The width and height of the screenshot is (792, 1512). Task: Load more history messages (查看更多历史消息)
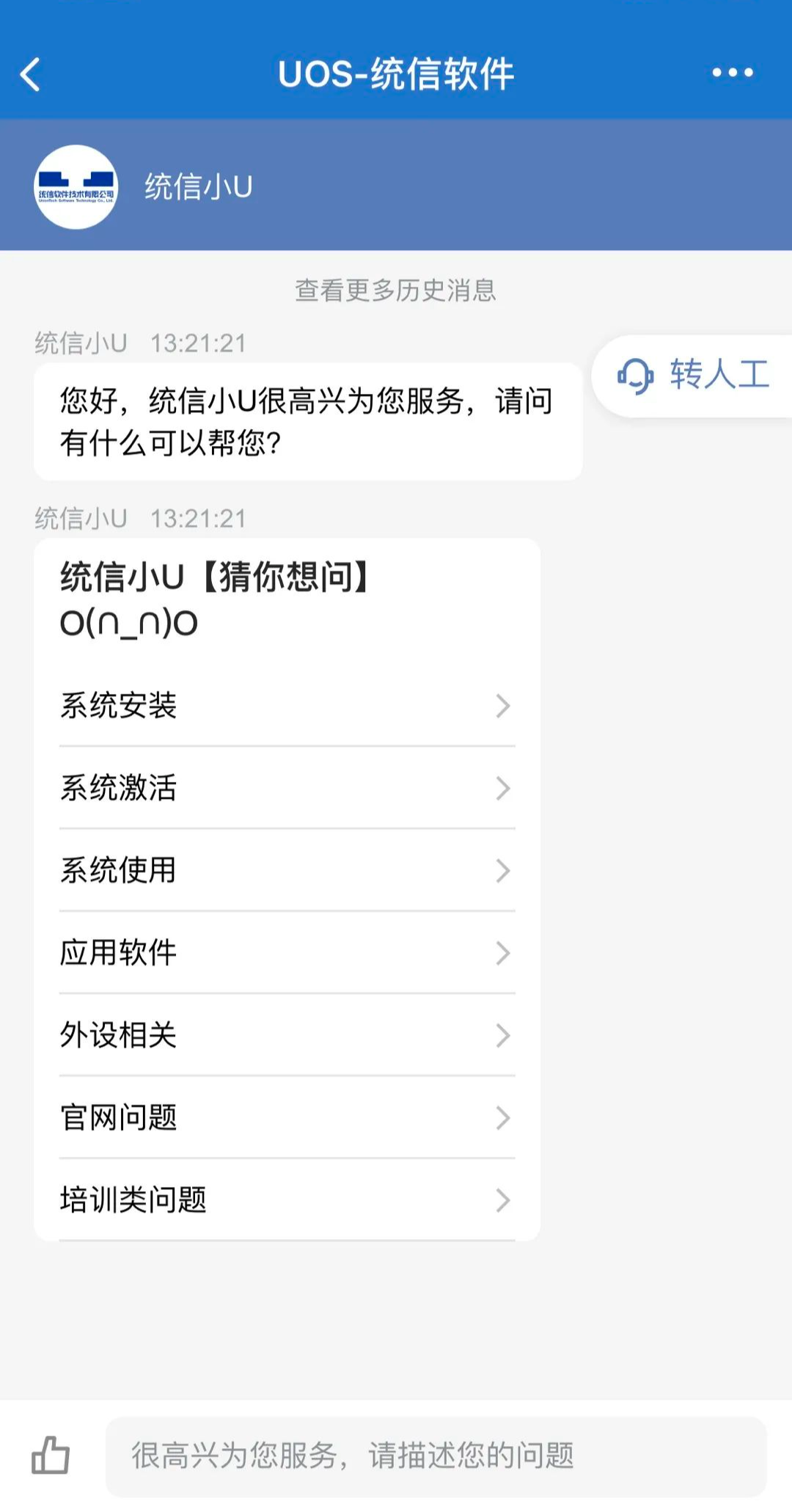395,291
